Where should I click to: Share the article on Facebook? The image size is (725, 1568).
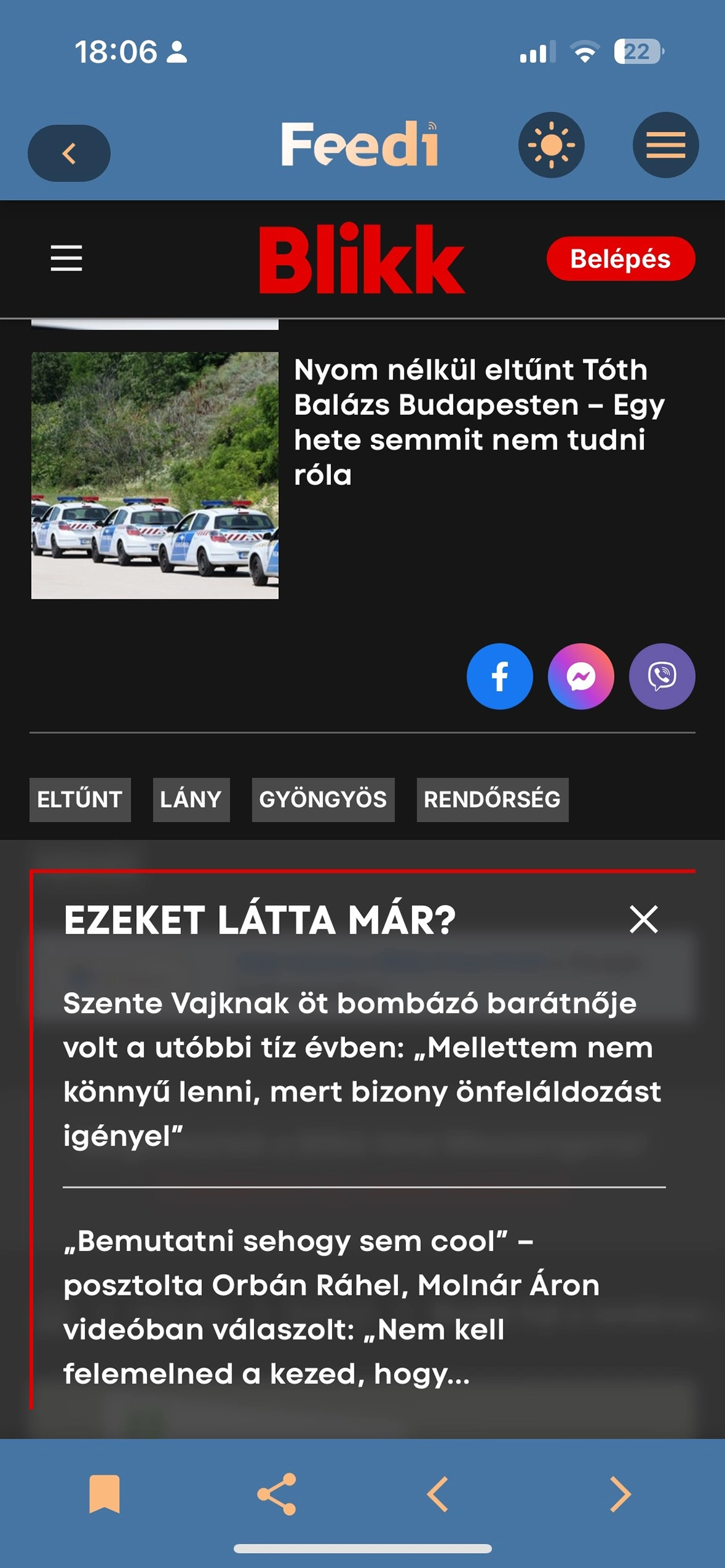(x=499, y=676)
